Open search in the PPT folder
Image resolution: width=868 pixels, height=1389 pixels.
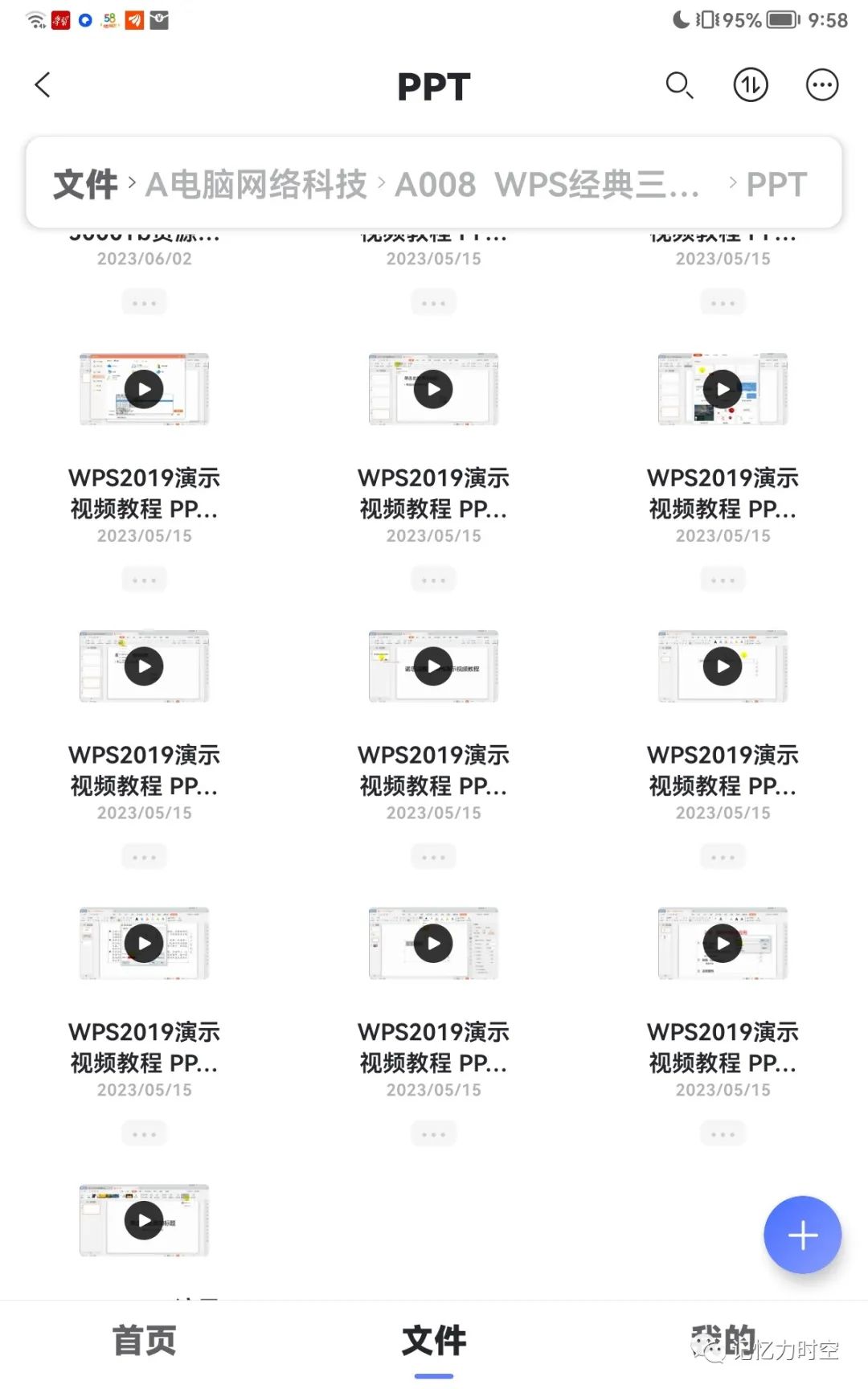tap(679, 85)
